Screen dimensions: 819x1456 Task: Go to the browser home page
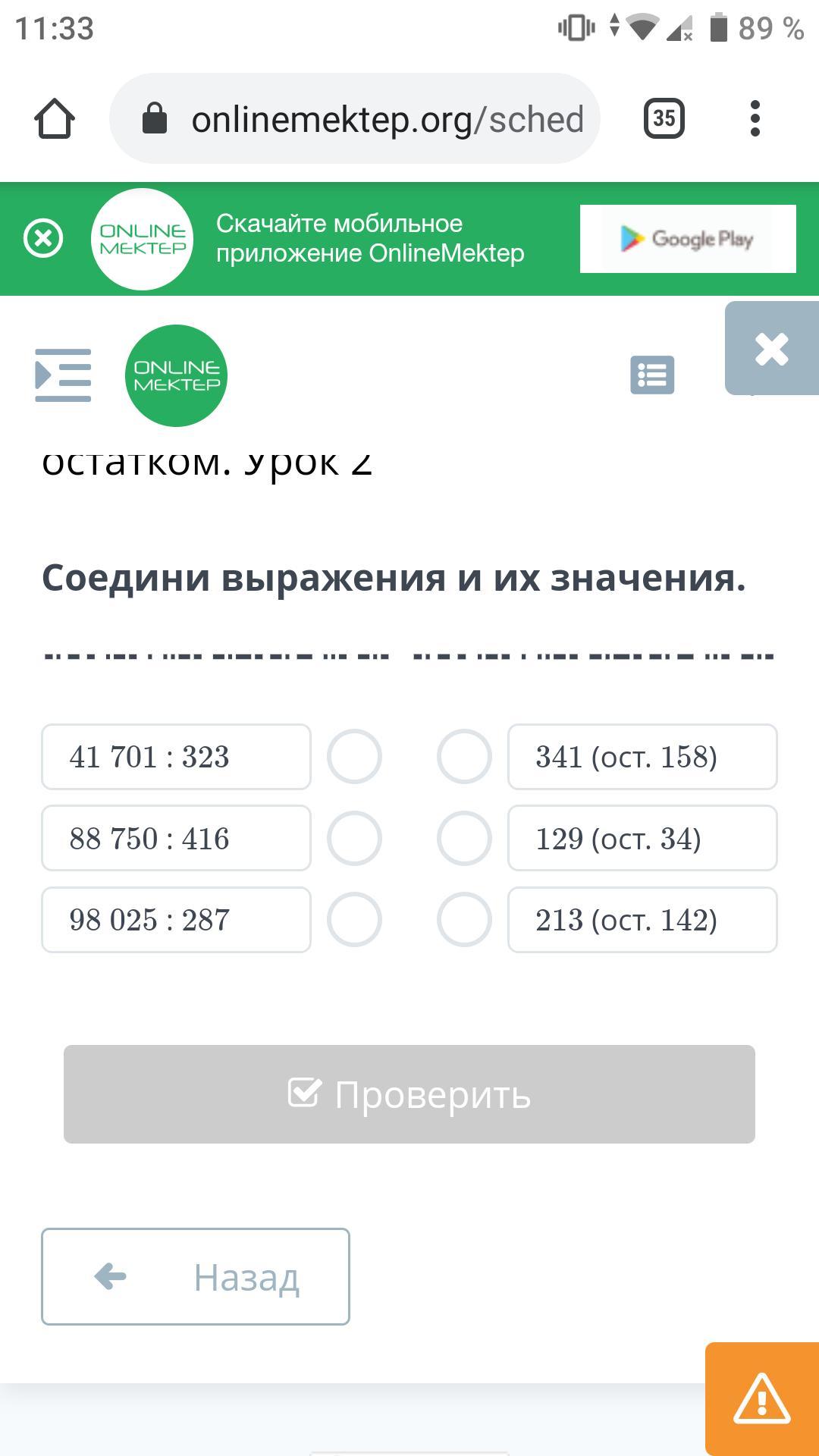coord(55,119)
